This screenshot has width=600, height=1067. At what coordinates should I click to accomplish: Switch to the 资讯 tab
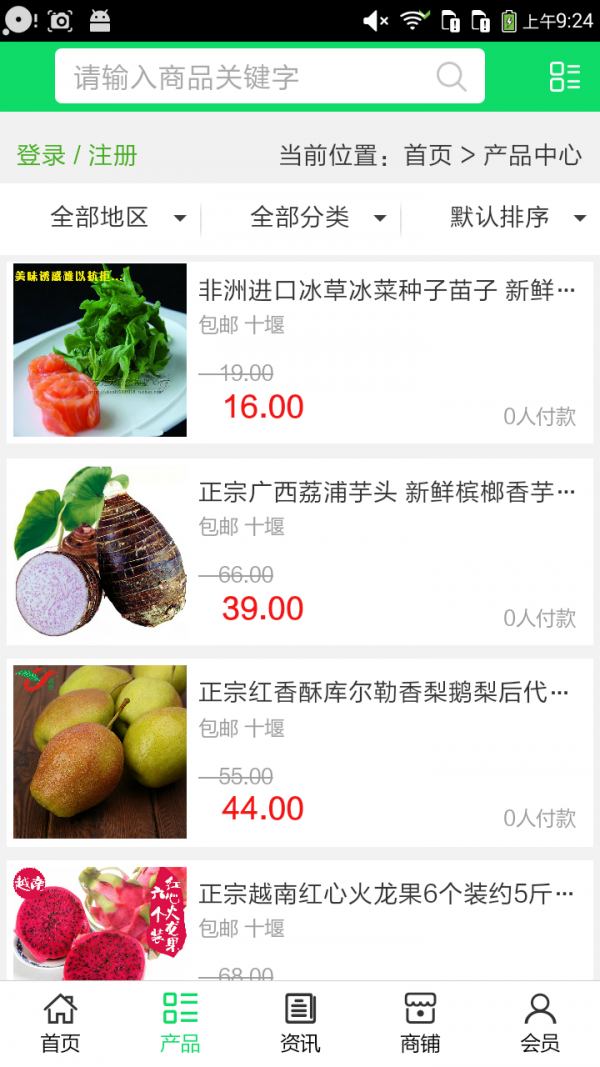tap(300, 1023)
